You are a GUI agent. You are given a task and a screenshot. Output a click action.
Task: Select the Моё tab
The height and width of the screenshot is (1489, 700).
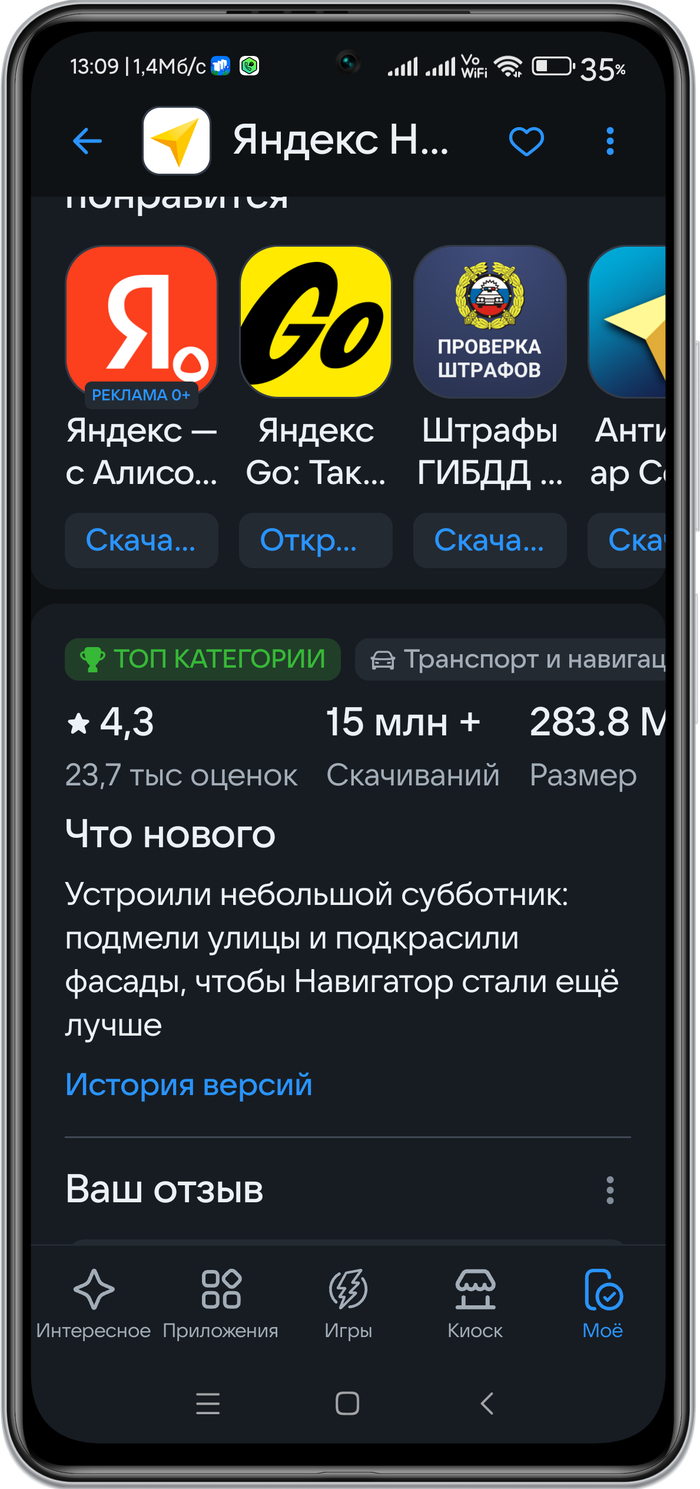(603, 1304)
